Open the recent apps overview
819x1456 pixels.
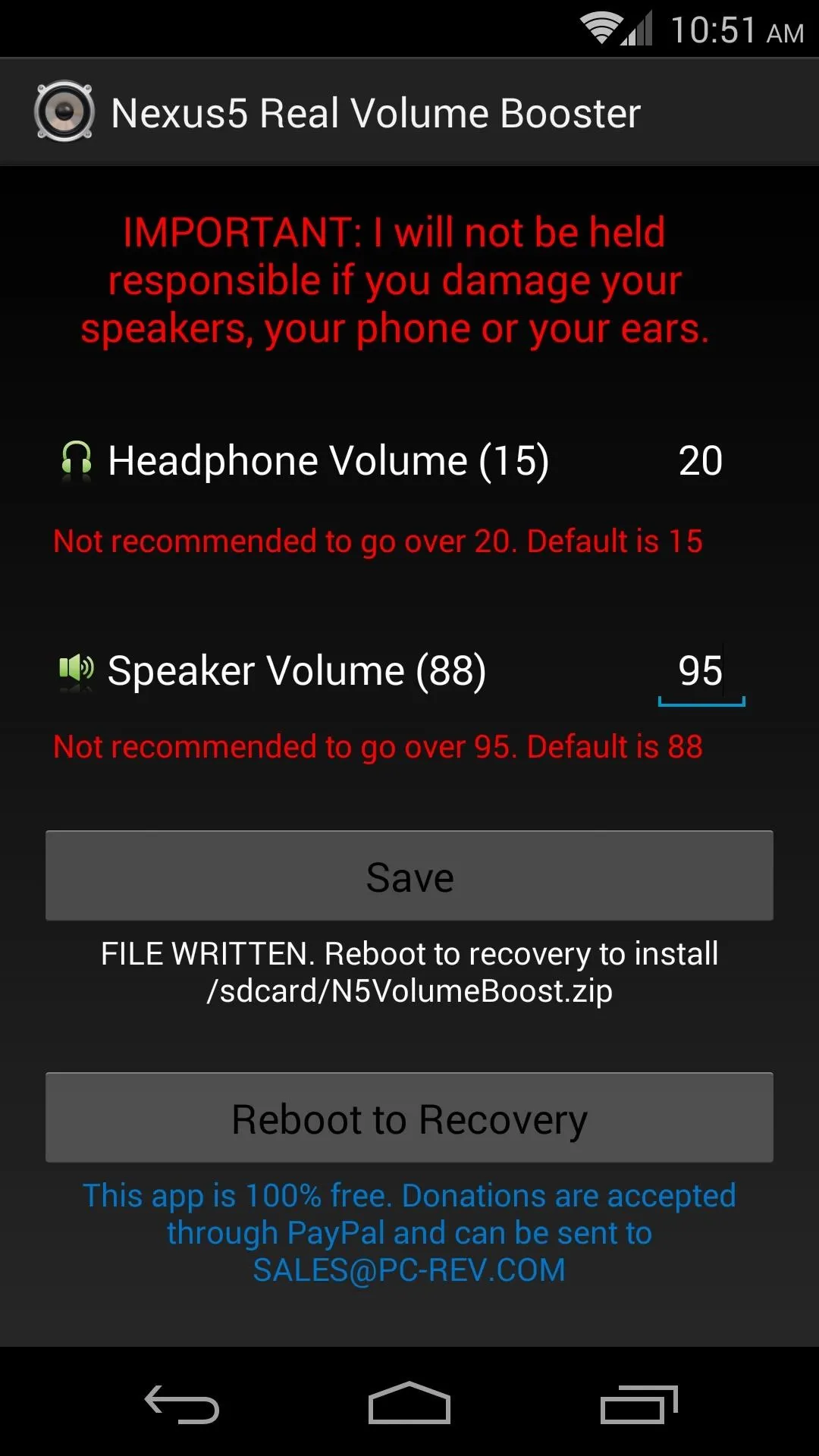tap(639, 1403)
